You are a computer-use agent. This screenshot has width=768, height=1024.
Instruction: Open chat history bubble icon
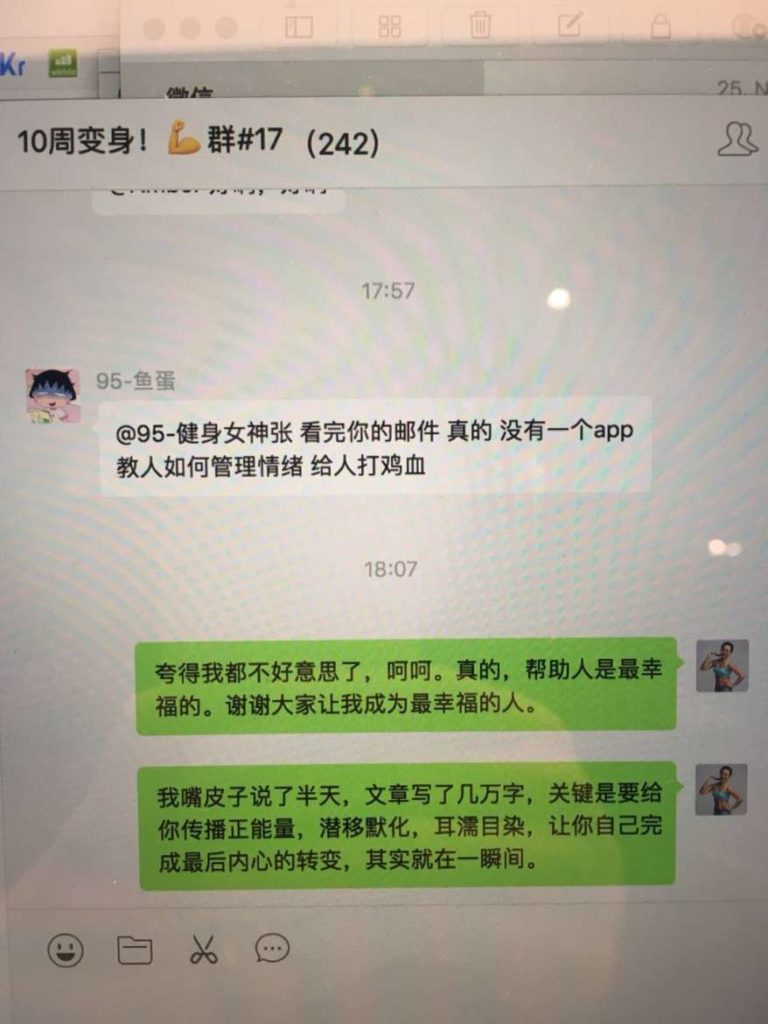[272, 948]
